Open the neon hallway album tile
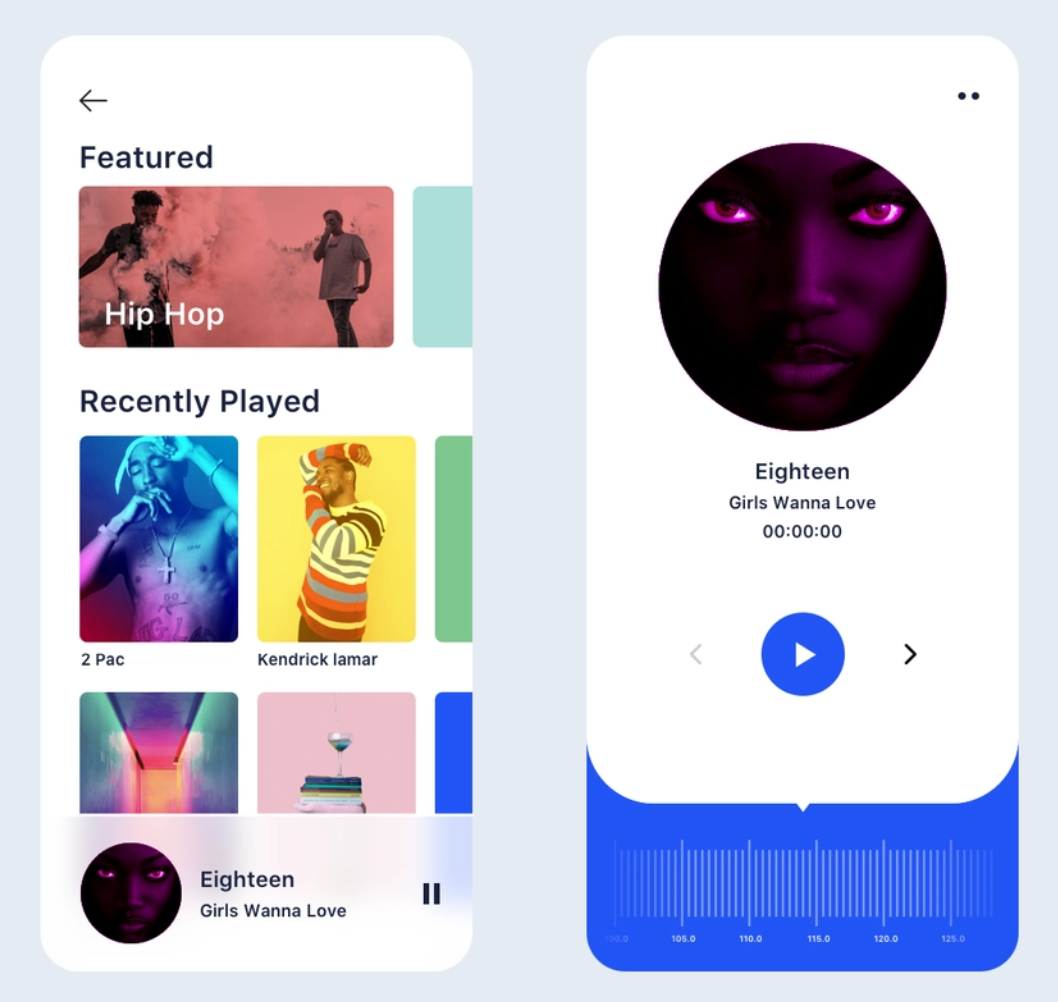Image resolution: width=1058 pixels, height=1002 pixels. point(159,753)
